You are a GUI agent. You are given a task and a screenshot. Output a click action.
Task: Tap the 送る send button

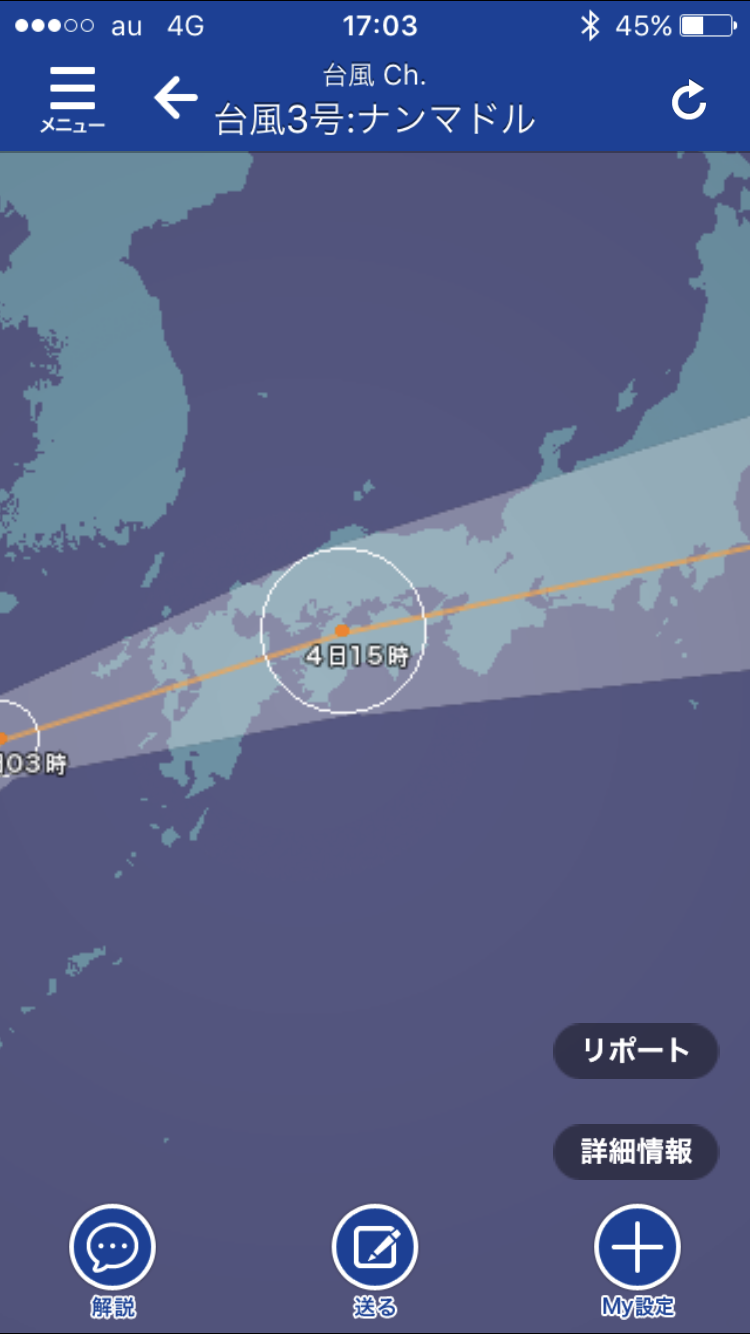click(375, 1261)
